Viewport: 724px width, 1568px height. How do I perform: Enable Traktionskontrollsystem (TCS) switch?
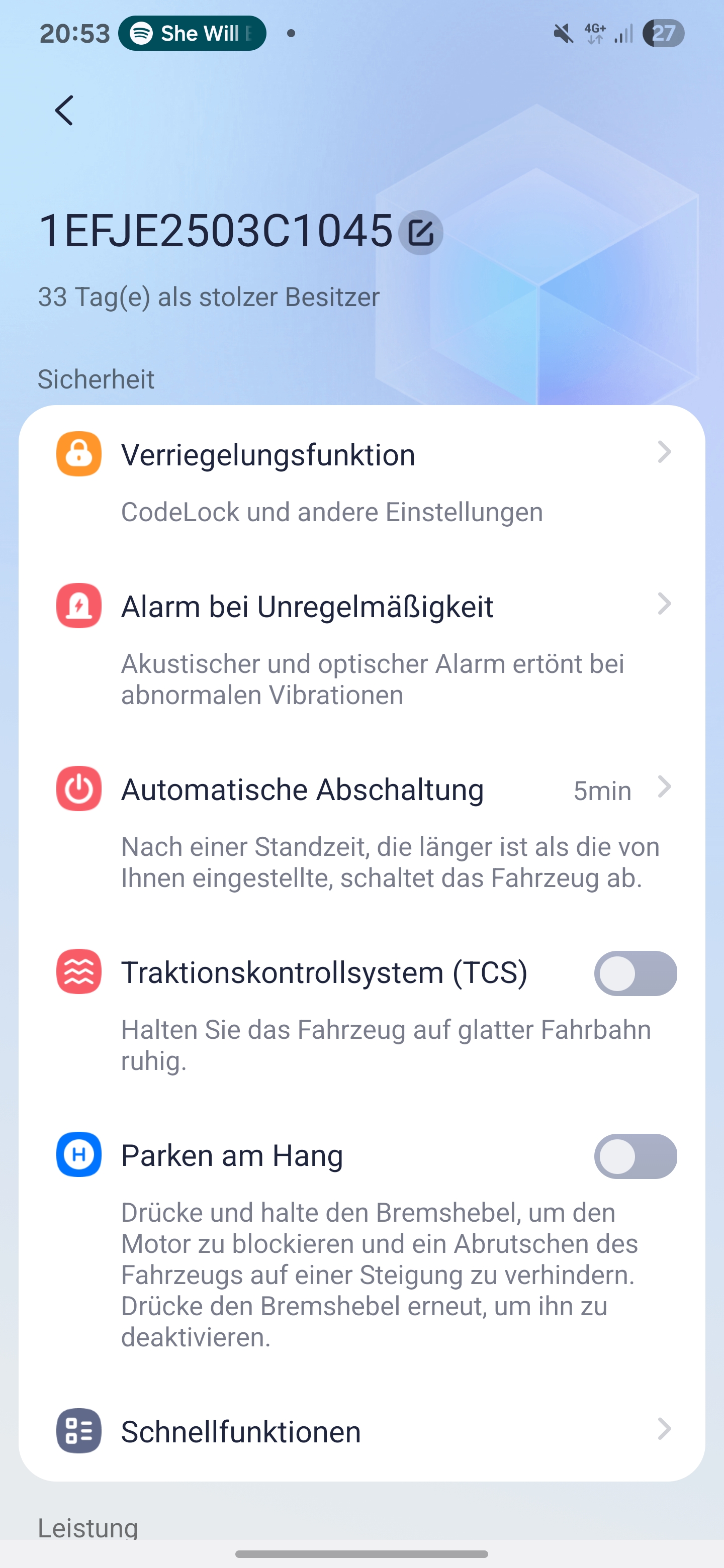[635, 973]
